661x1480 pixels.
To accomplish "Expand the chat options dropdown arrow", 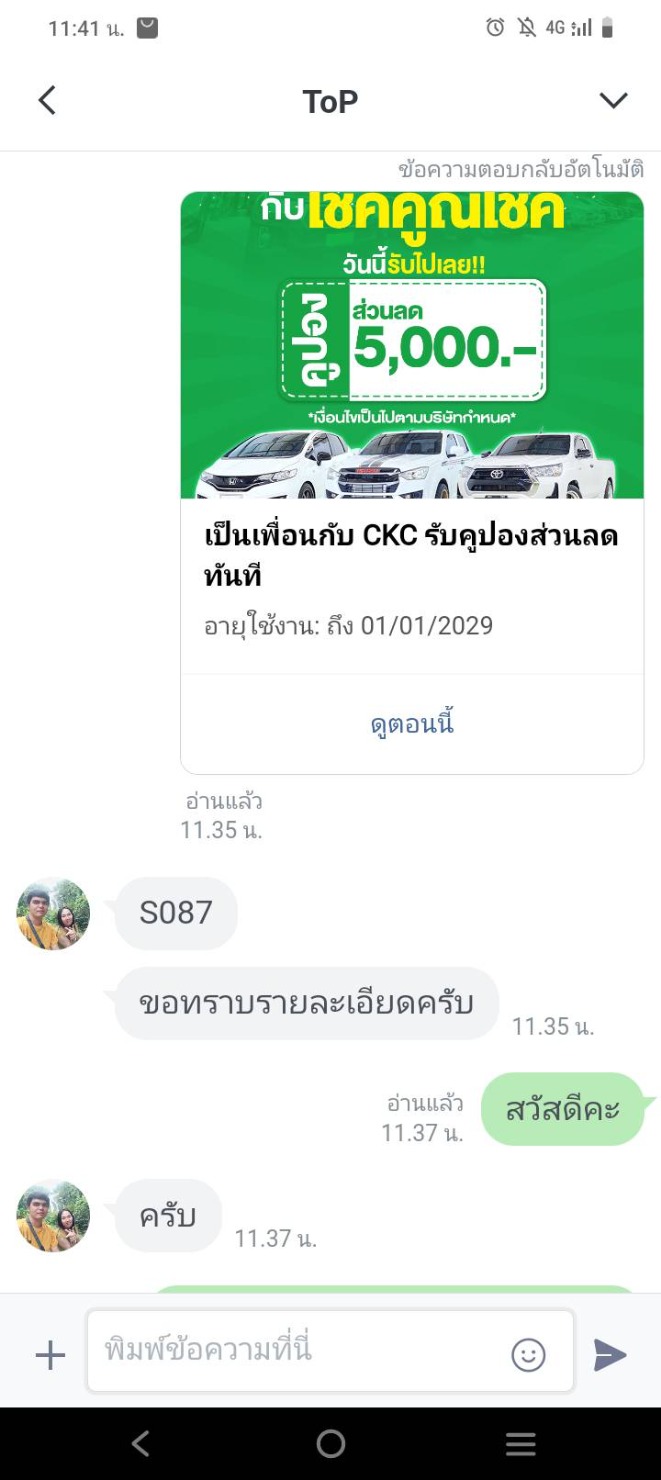I will tap(612, 100).
